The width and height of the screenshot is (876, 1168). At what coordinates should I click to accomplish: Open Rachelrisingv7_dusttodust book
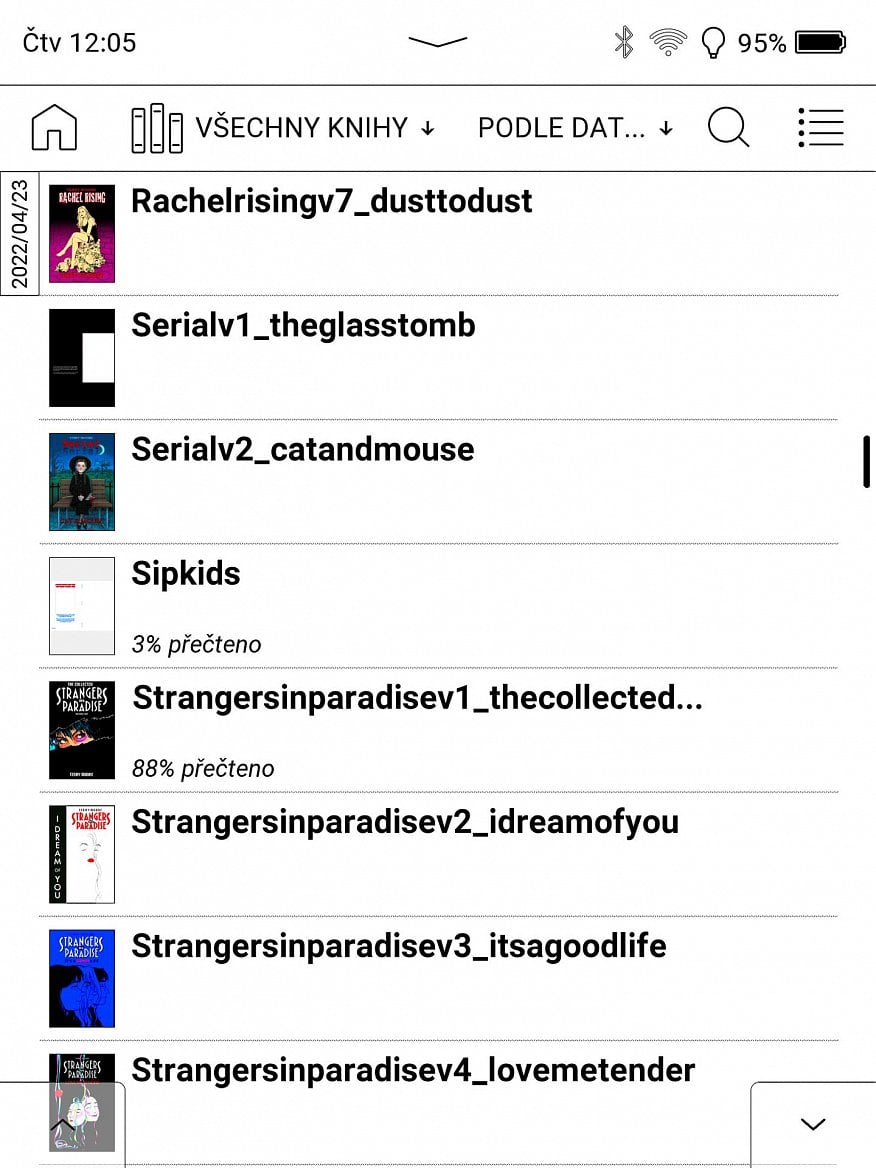[331, 202]
